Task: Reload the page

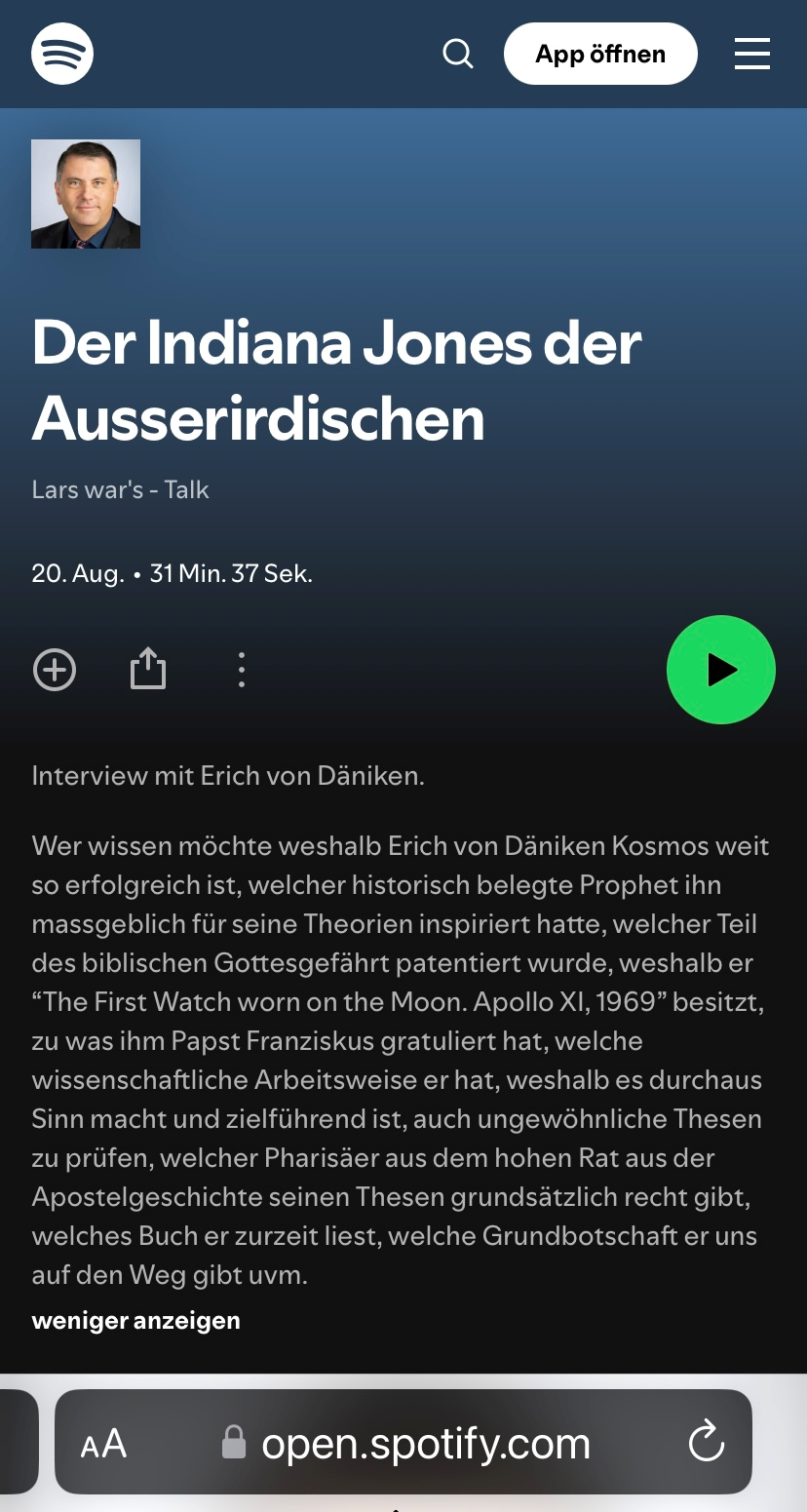Action: (x=706, y=1443)
